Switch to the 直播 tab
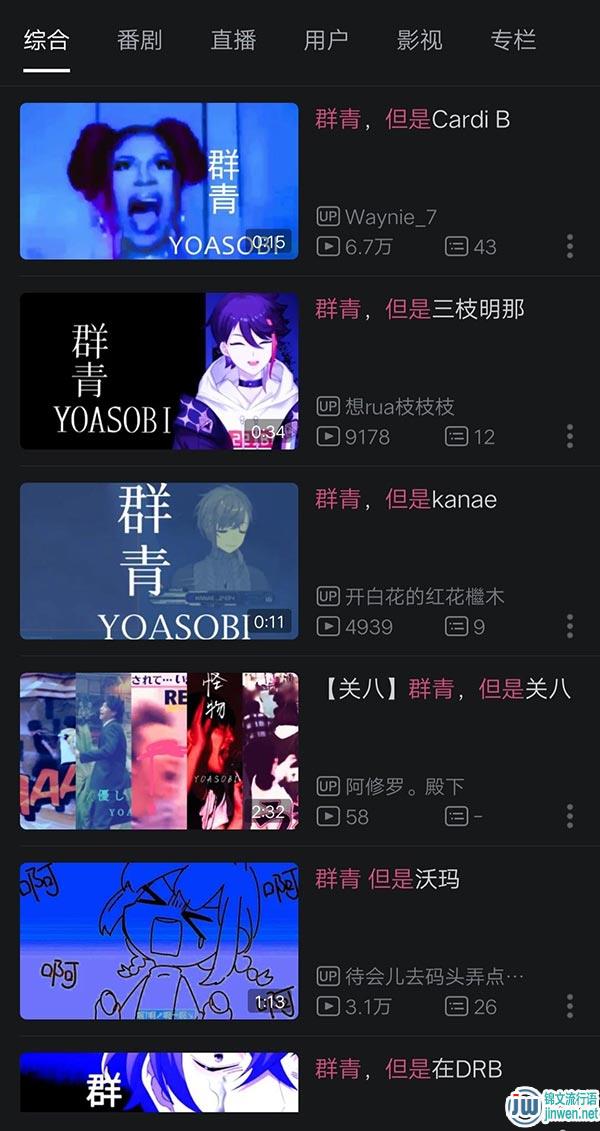Screen dimensions: 600x1131 tap(233, 40)
